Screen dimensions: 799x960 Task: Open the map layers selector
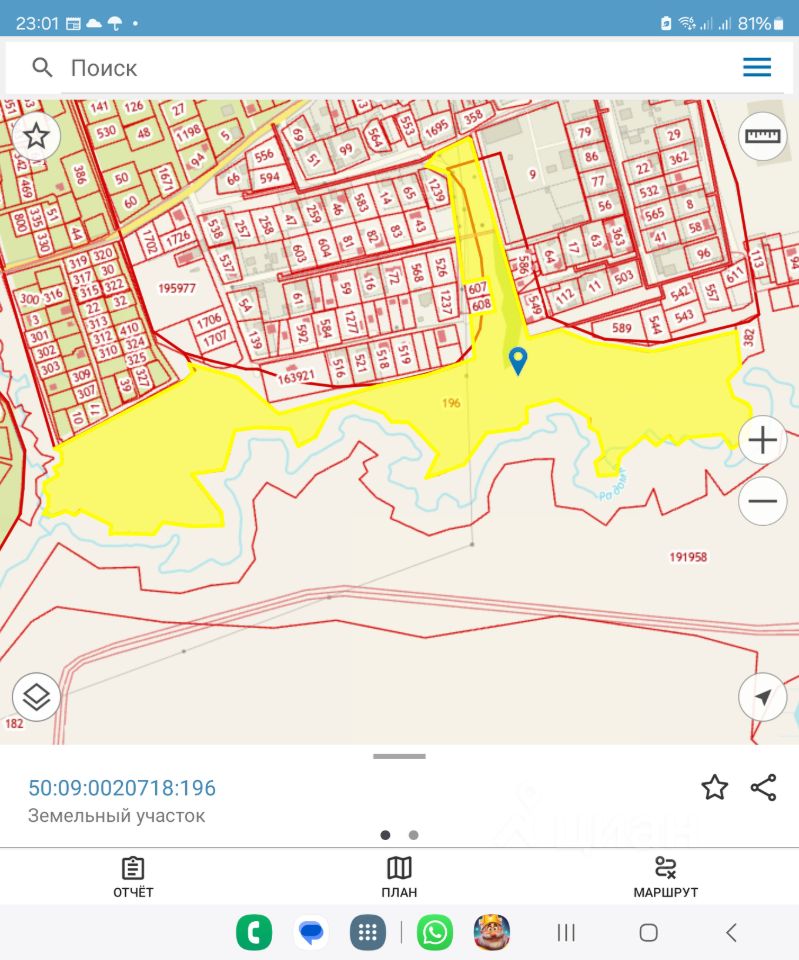point(37,697)
